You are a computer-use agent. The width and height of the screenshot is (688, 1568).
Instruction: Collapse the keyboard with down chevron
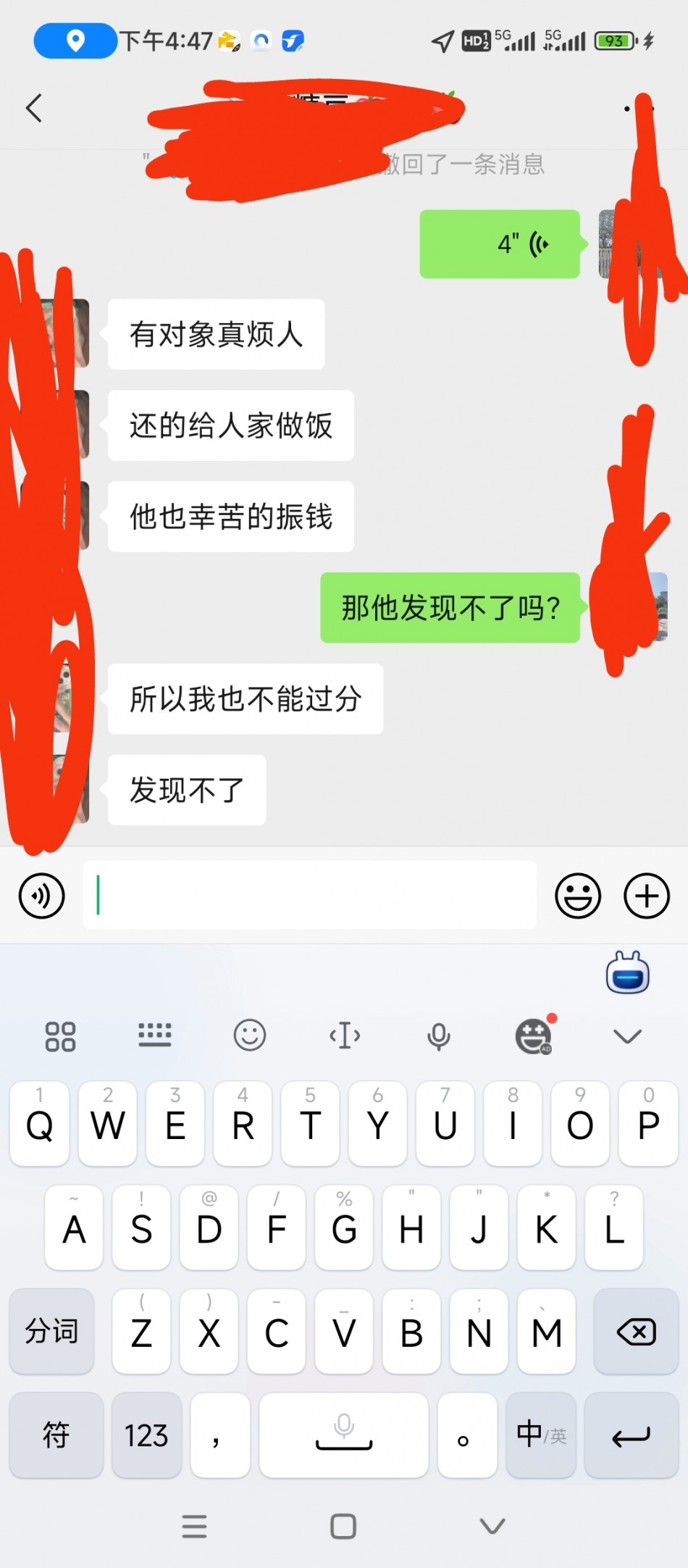627,1036
